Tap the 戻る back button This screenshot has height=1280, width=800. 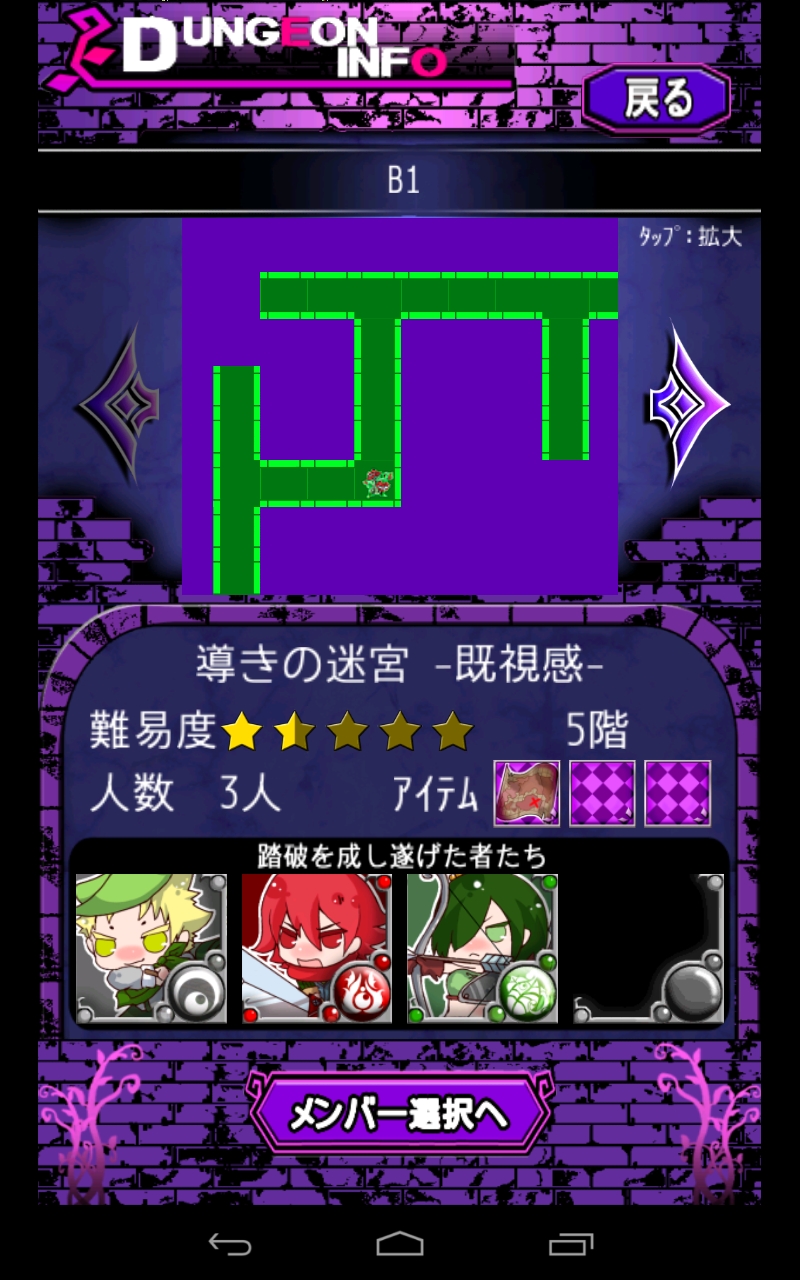[657, 99]
